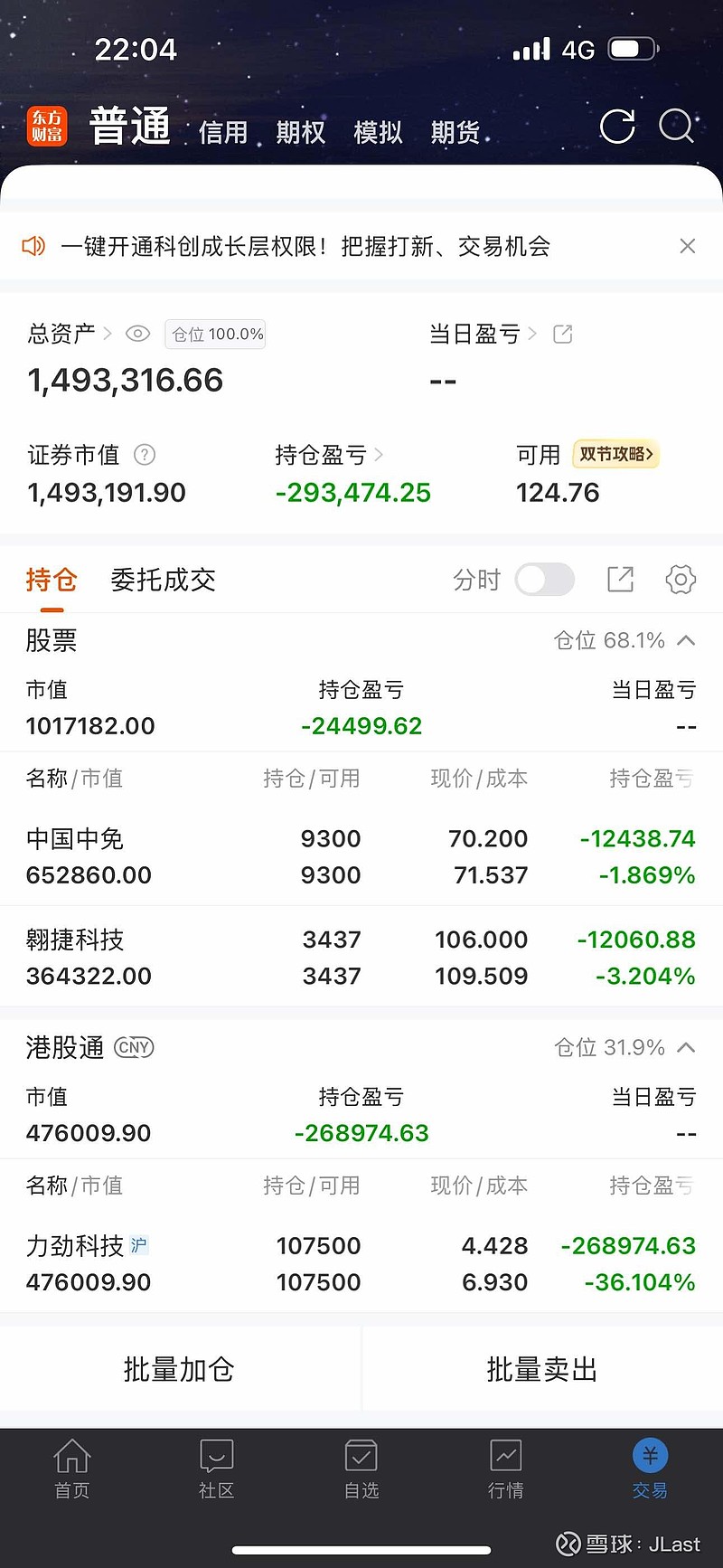Switch to the 信用 account tab
Image resolution: width=723 pixels, height=1568 pixels.
click(x=223, y=133)
